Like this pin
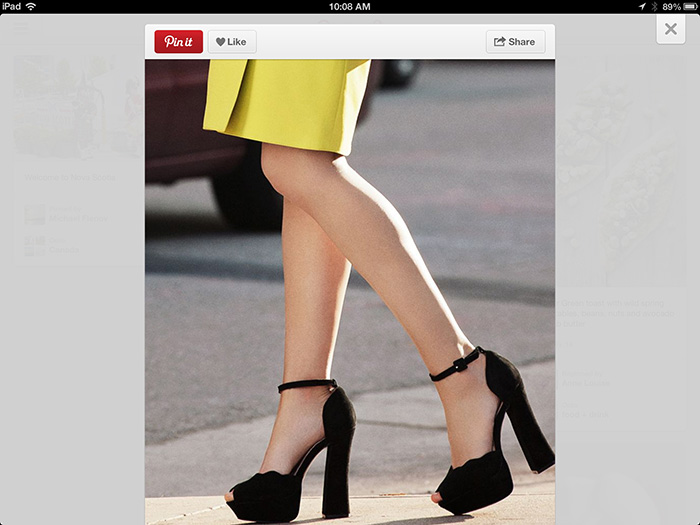The height and width of the screenshot is (525, 700). click(x=231, y=42)
